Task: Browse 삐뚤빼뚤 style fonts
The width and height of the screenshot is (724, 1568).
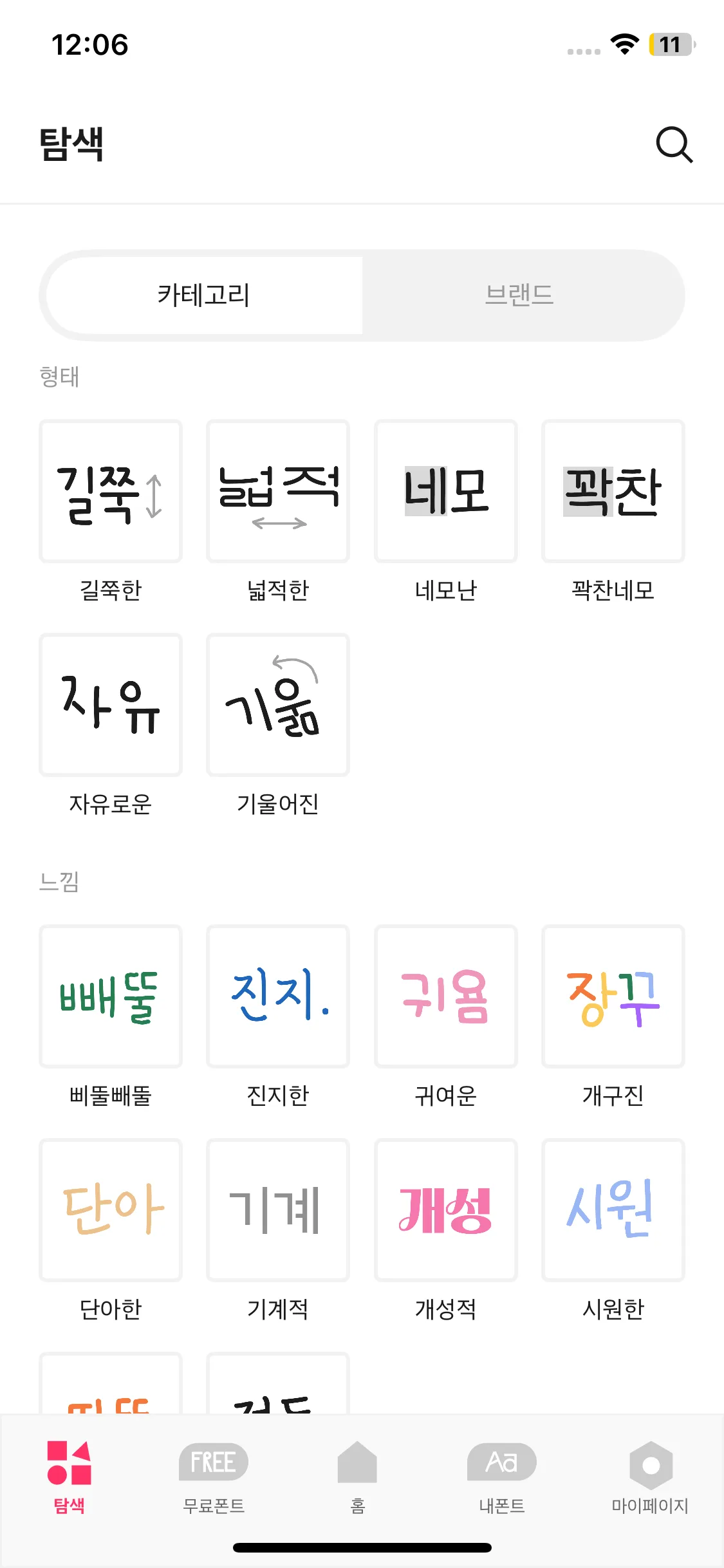Action: (111, 996)
